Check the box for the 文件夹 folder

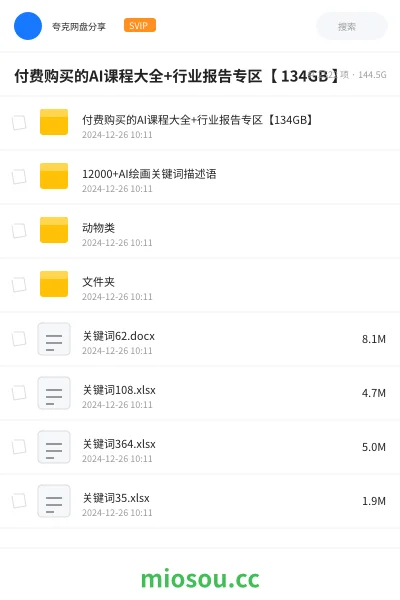[x=19, y=285]
